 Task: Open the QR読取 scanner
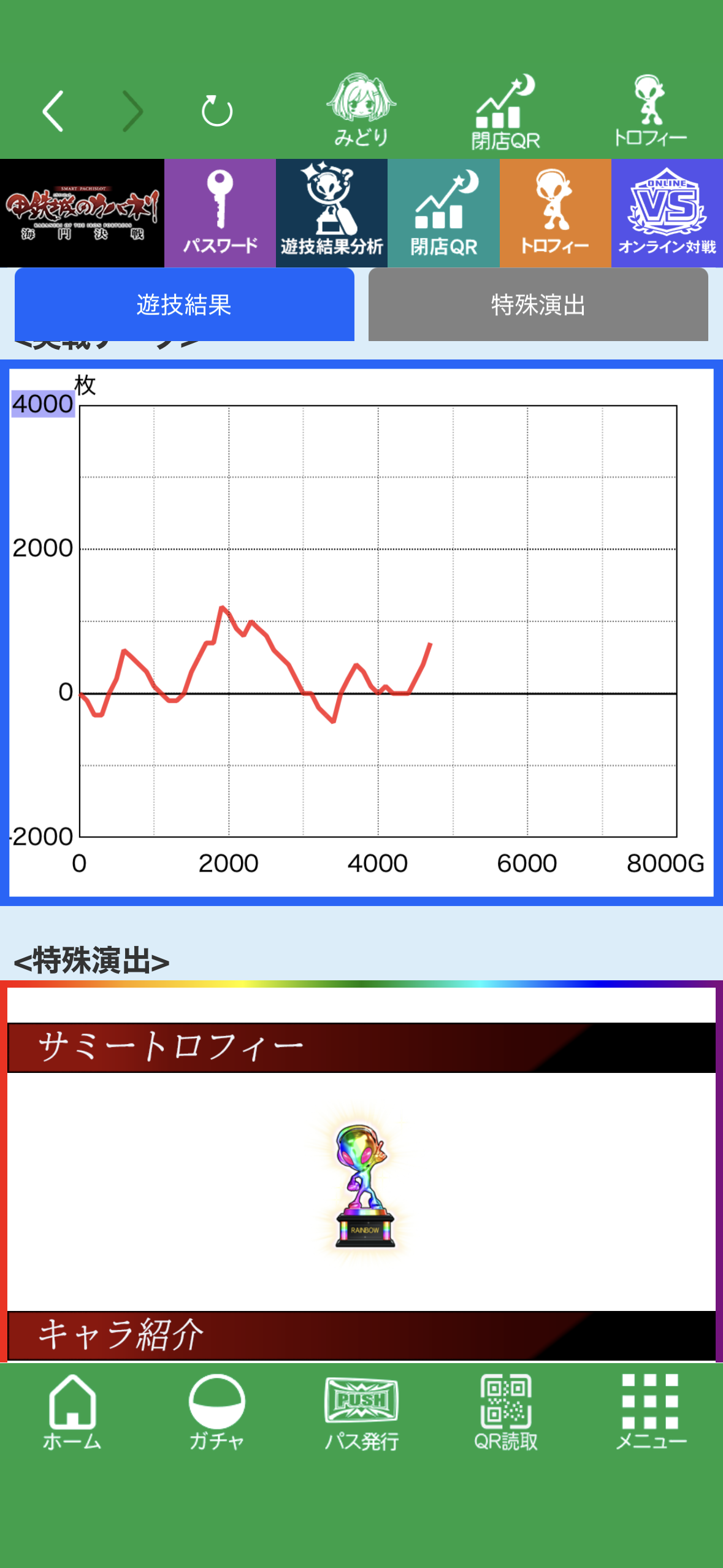(x=506, y=1412)
